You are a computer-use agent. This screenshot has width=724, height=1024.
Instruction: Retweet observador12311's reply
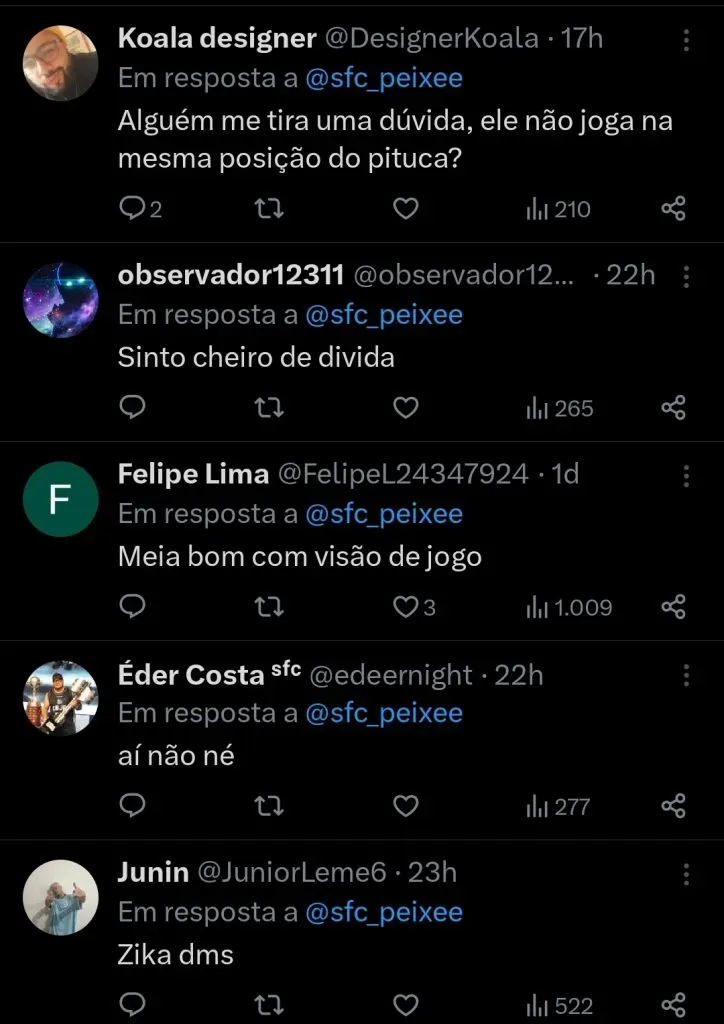[268, 407]
